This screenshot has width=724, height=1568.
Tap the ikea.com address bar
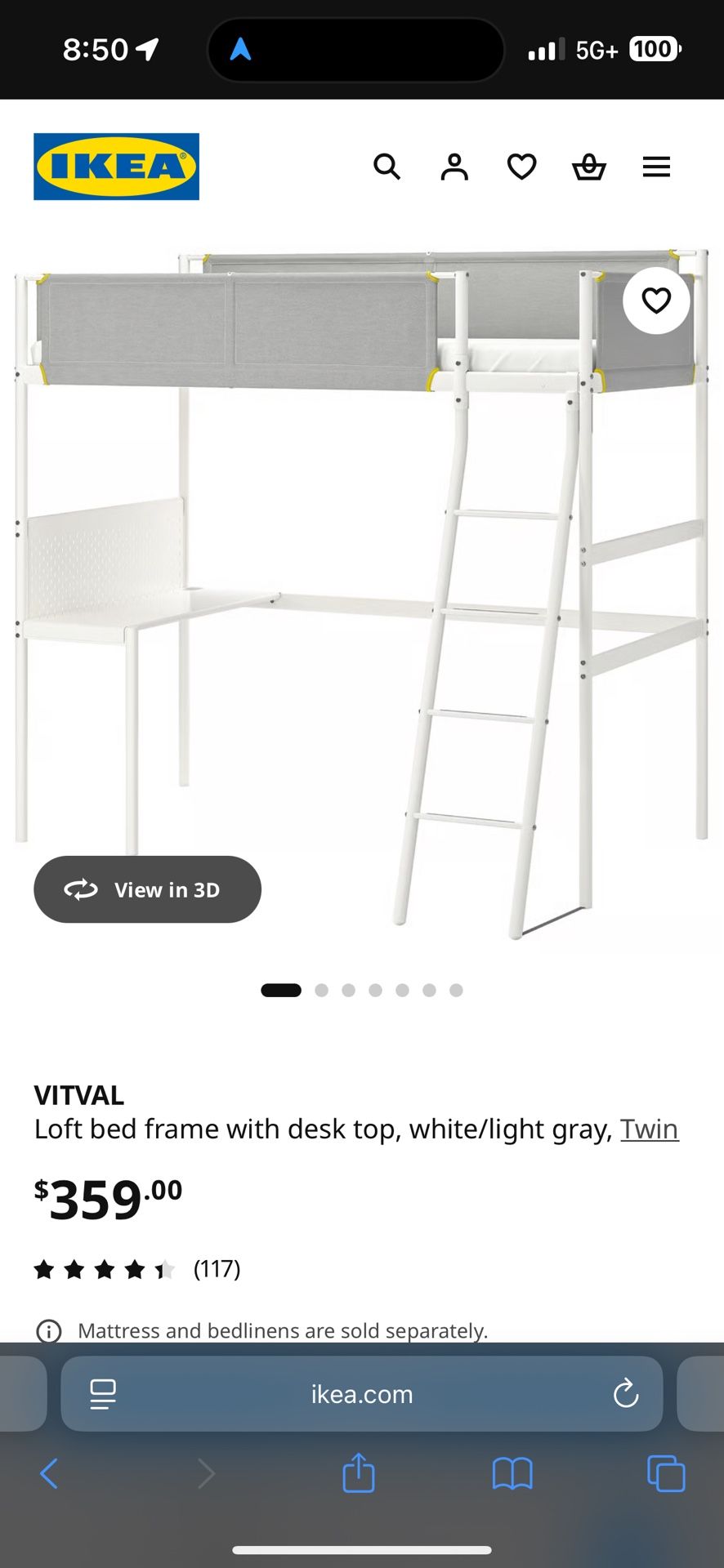click(361, 1393)
